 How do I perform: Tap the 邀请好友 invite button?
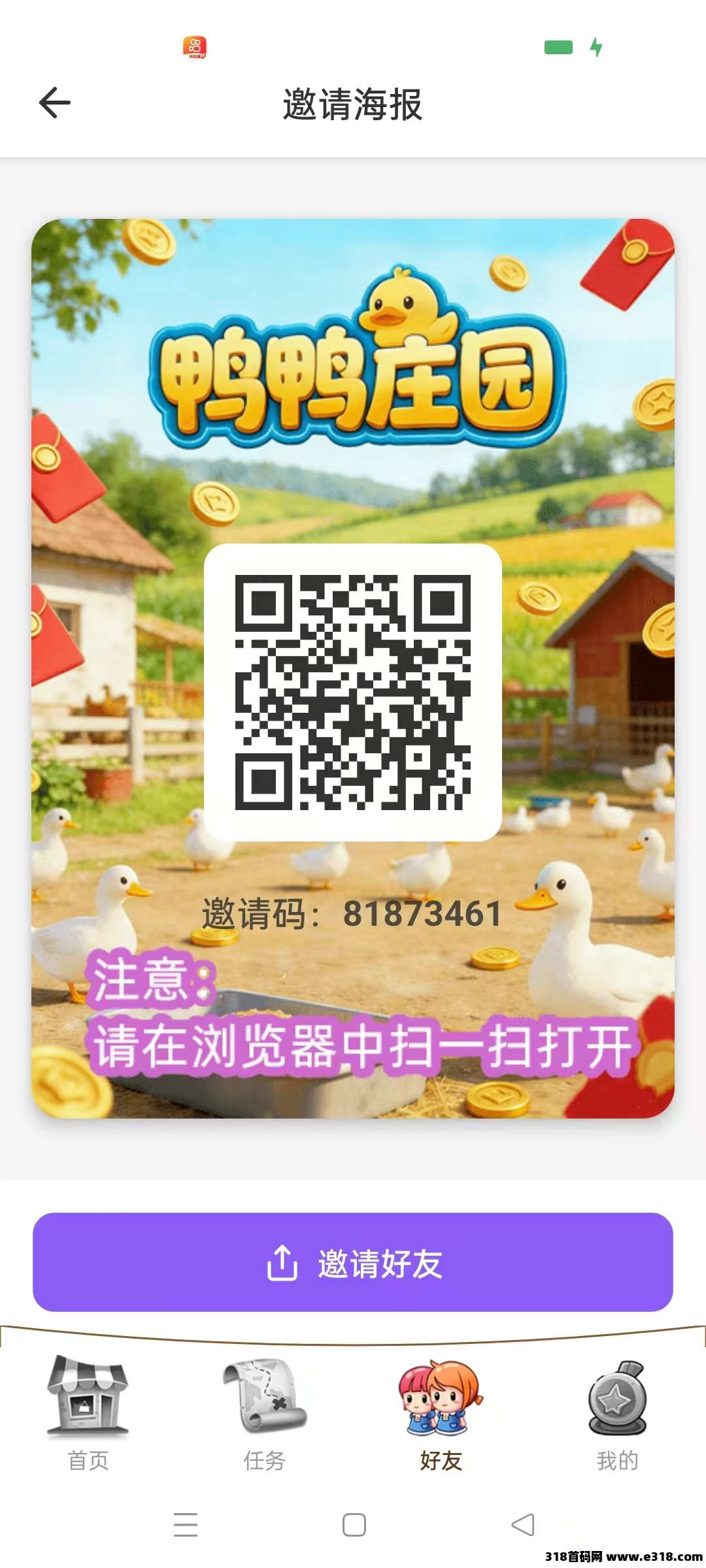tap(353, 1262)
